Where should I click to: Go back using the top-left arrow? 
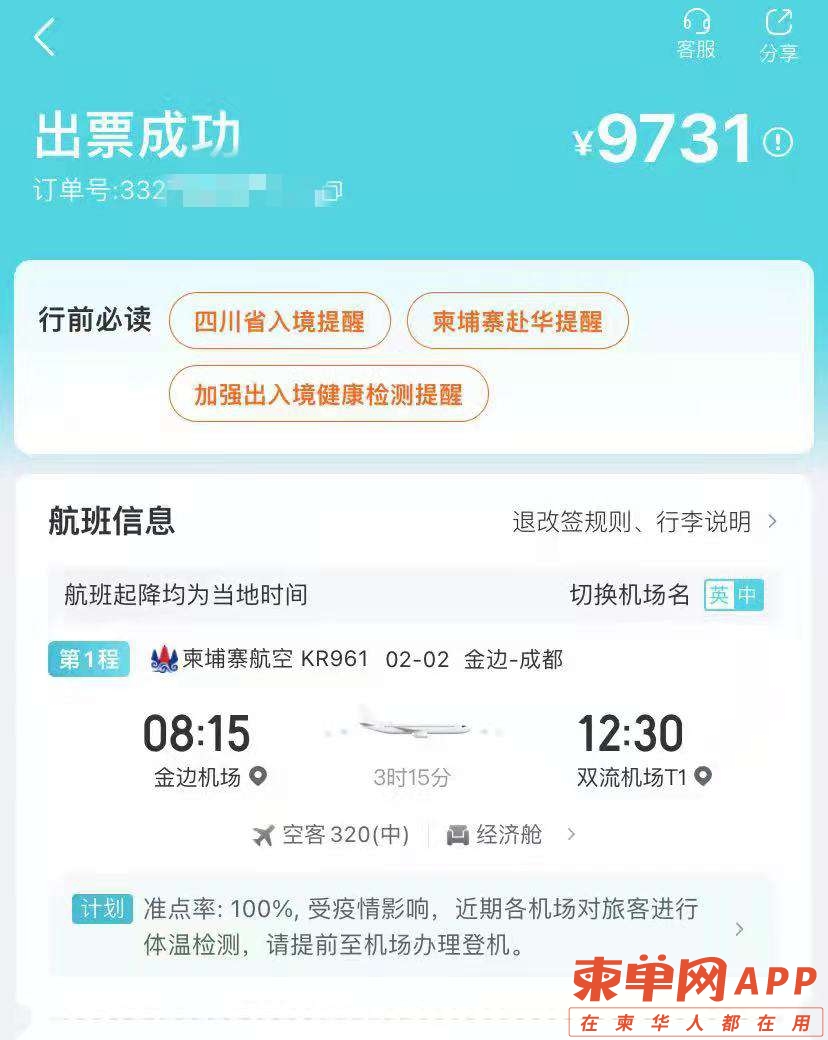coord(44,38)
